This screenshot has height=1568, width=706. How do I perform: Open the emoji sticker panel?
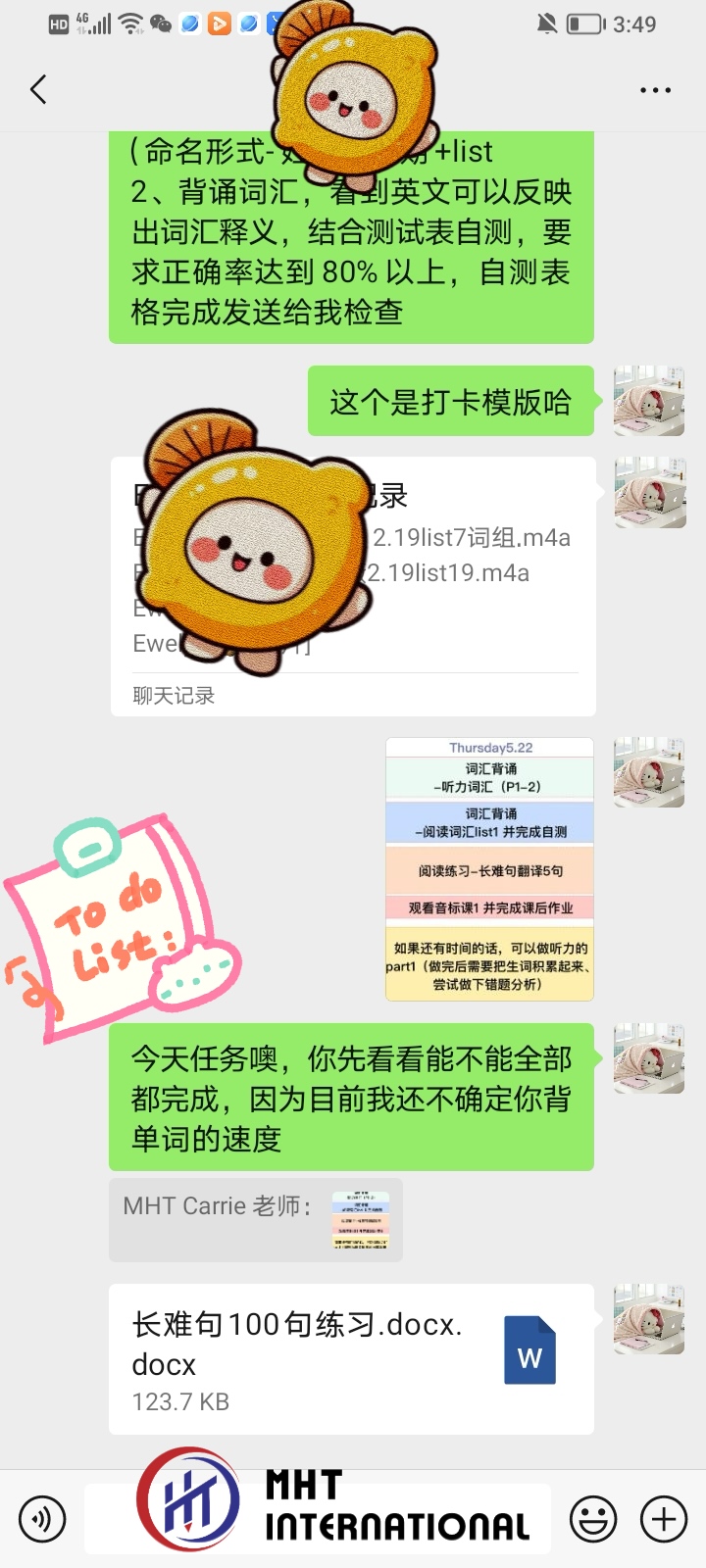click(593, 1520)
